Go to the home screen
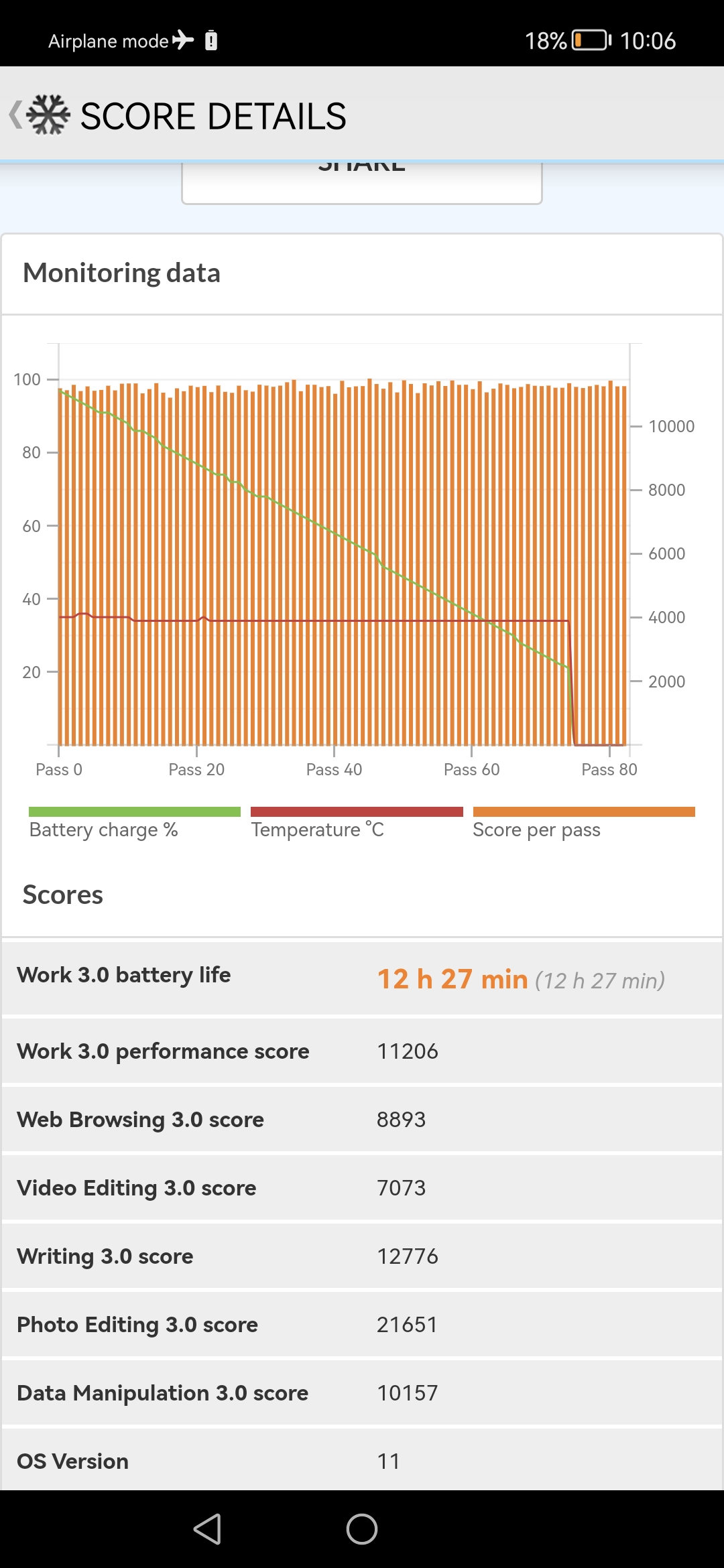The image size is (724, 1568). point(362,1529)
